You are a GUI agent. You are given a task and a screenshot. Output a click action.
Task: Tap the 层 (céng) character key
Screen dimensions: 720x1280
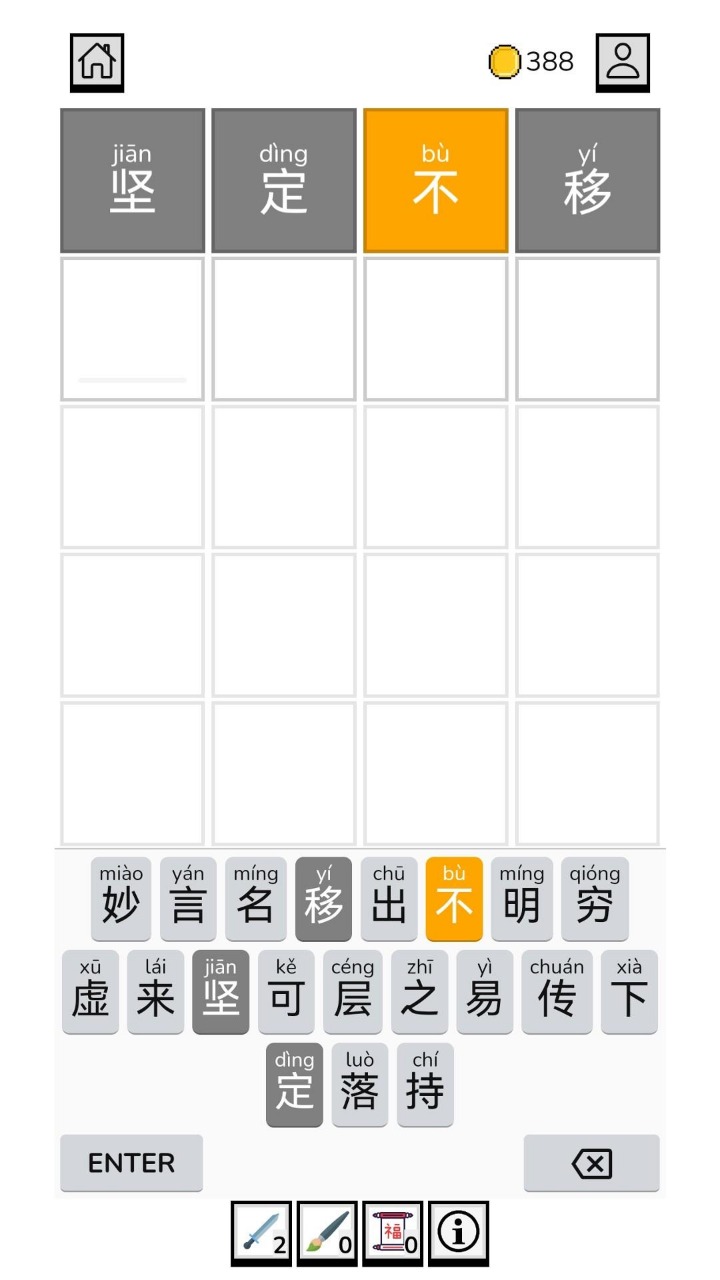[x=352, y=991]
